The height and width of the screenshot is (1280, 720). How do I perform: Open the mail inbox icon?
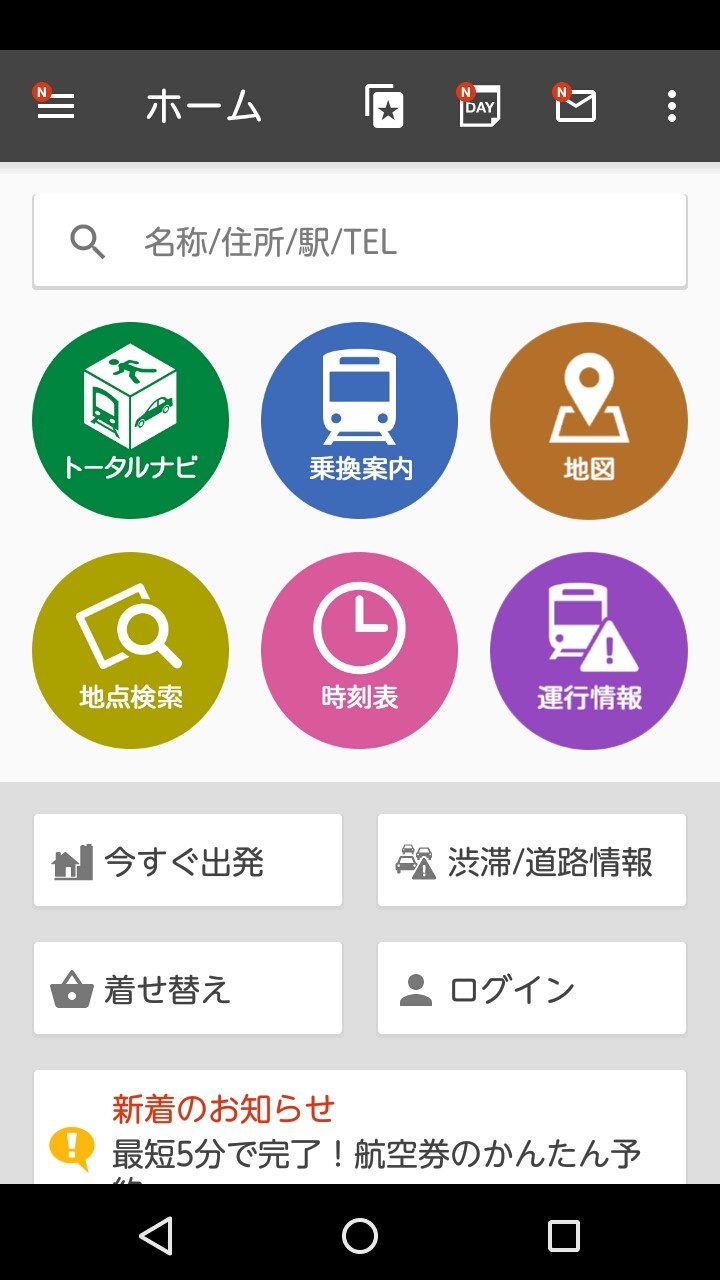[x=575, y=106]
